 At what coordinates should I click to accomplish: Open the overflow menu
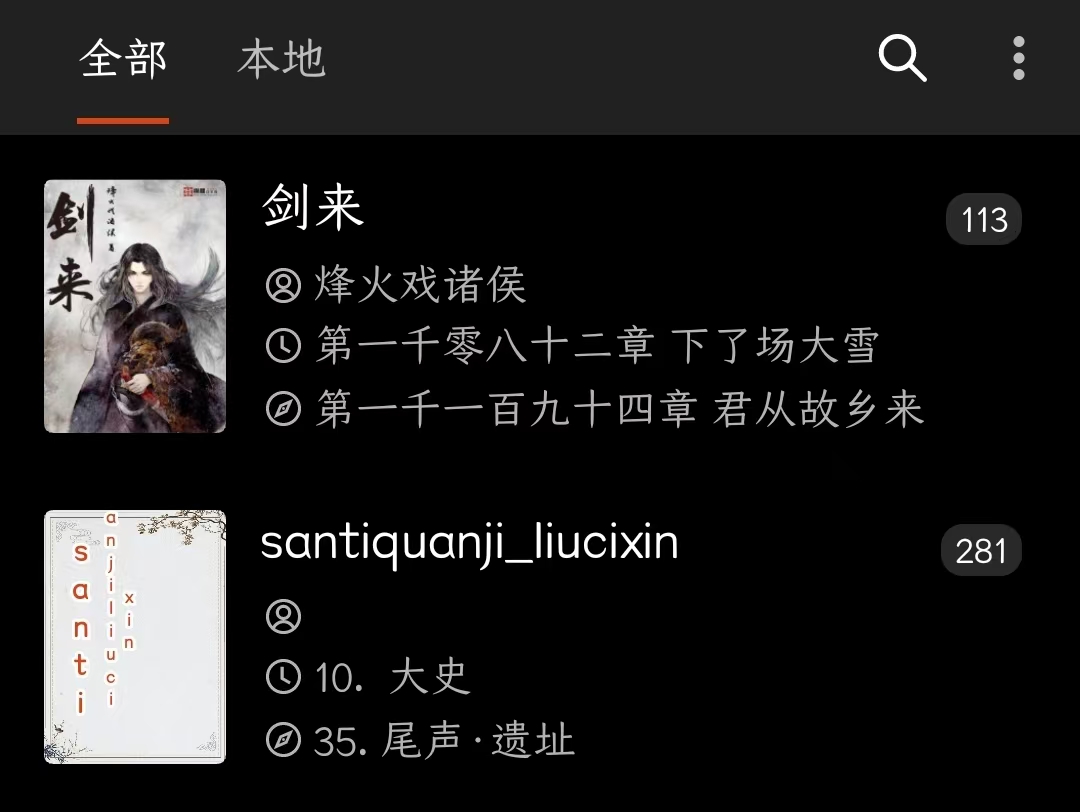(x=1018, y=59)
